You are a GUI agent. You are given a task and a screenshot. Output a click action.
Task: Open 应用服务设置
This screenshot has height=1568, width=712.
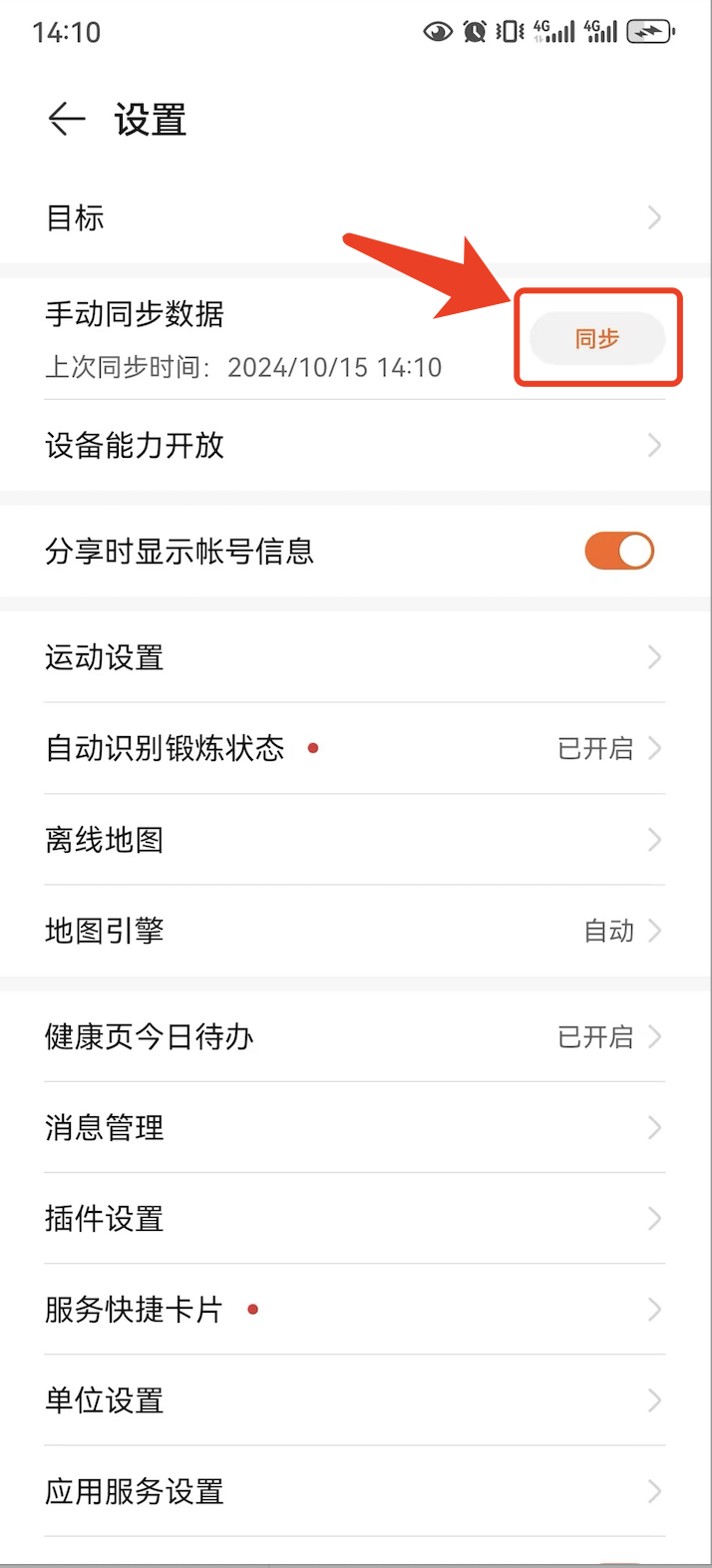pos(355,1491)
